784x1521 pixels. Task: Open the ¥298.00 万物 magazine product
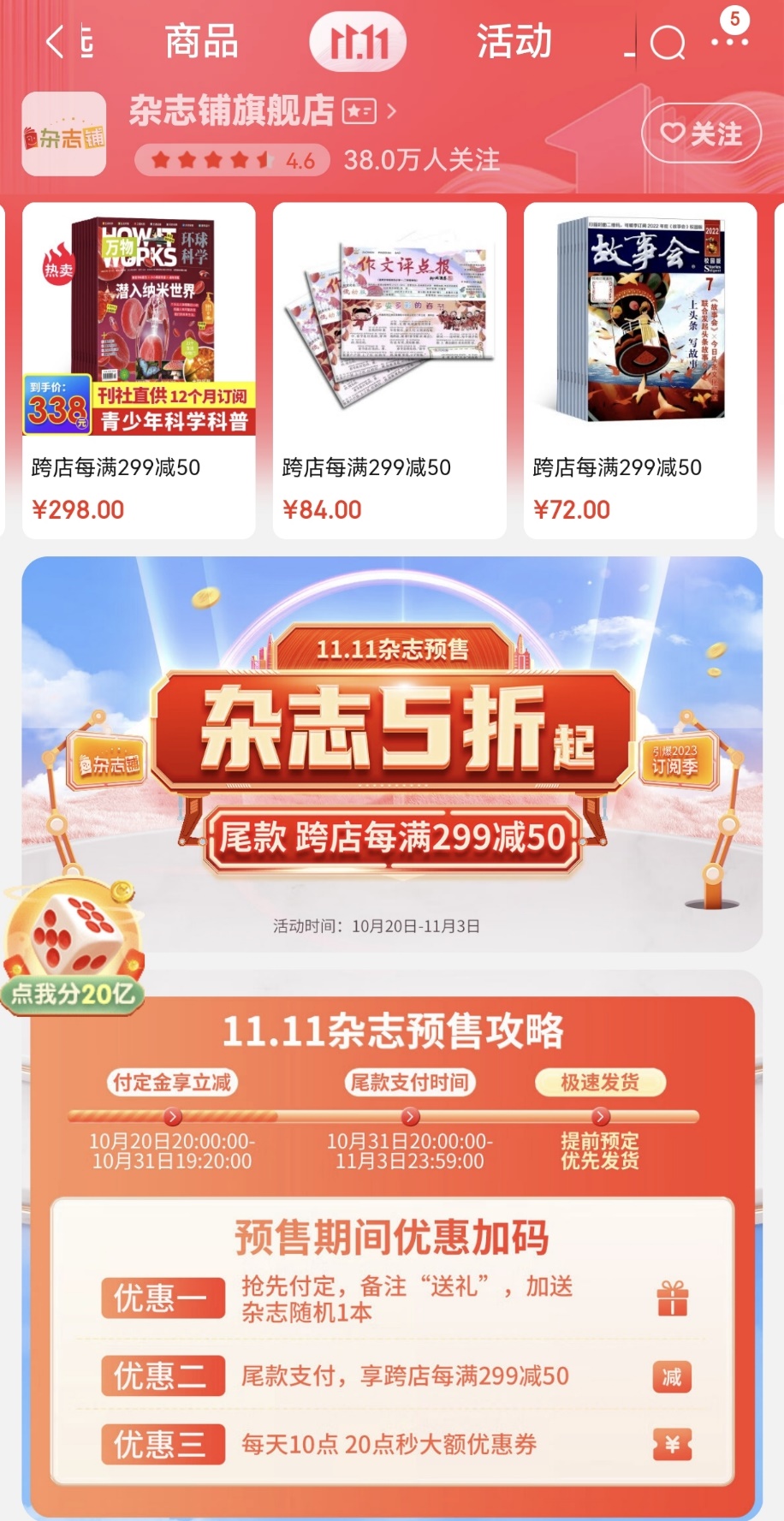(x=139, y=370)
